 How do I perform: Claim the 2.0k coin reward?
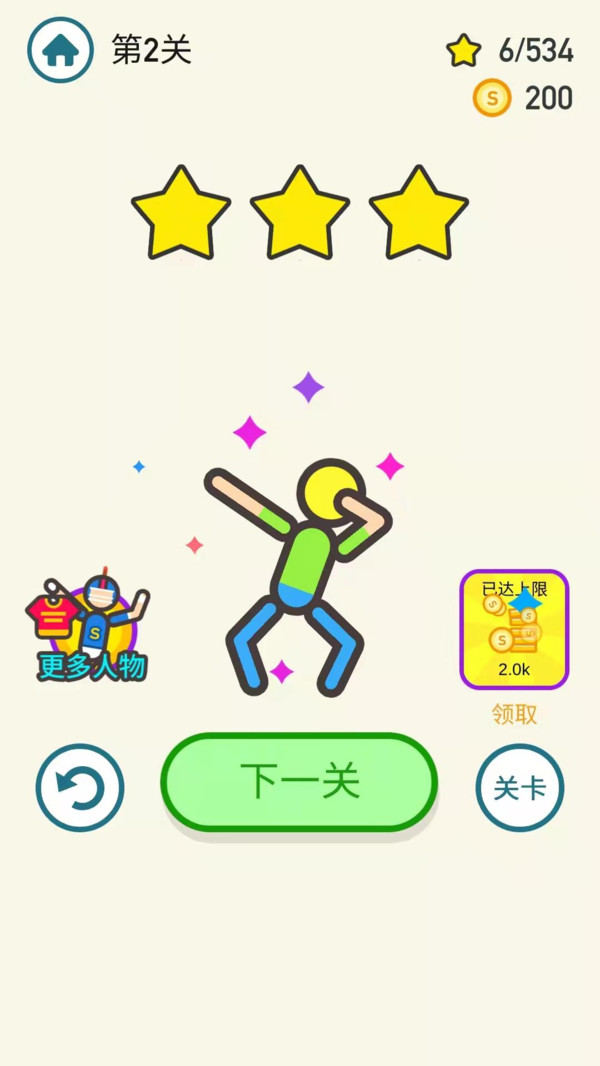pos(514,630)
